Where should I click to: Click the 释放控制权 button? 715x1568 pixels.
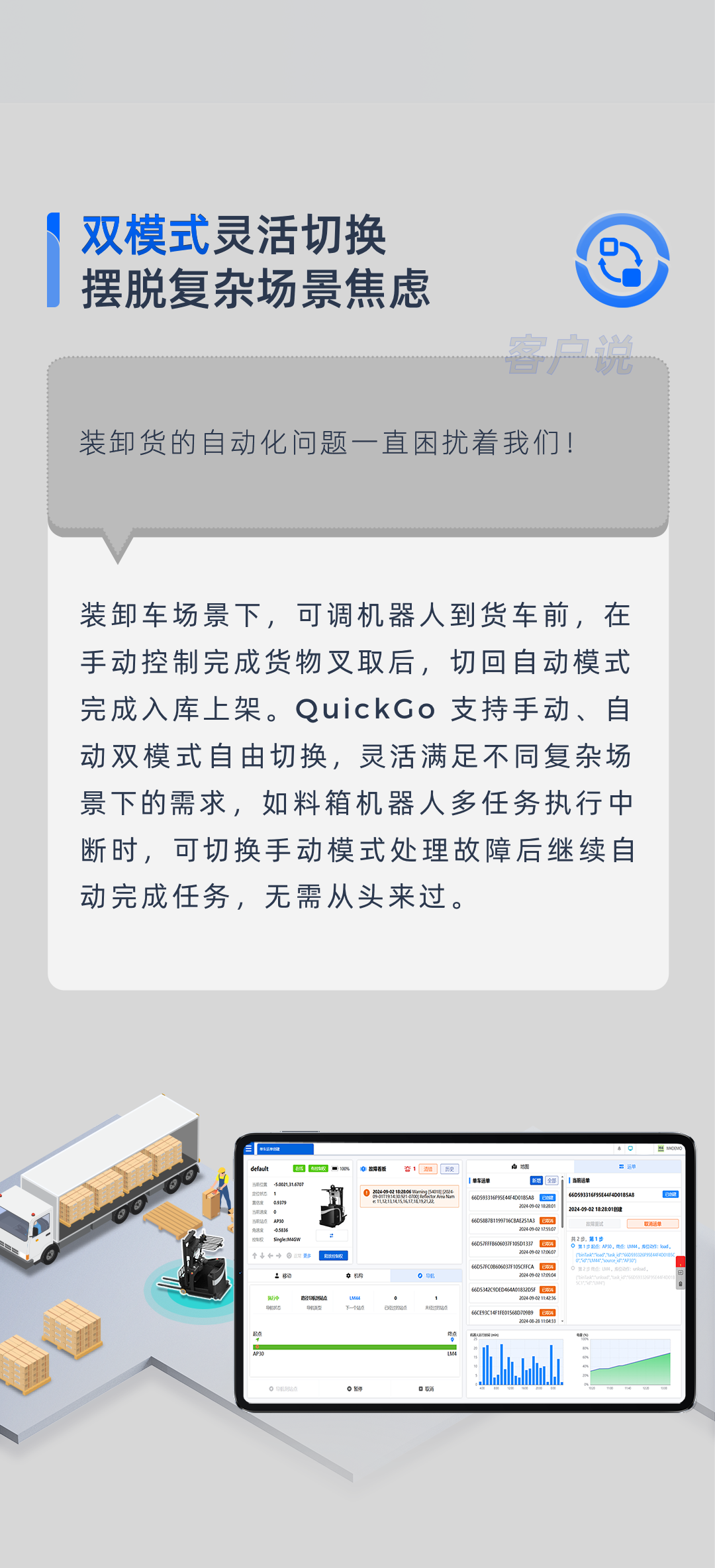point(334,1255)
